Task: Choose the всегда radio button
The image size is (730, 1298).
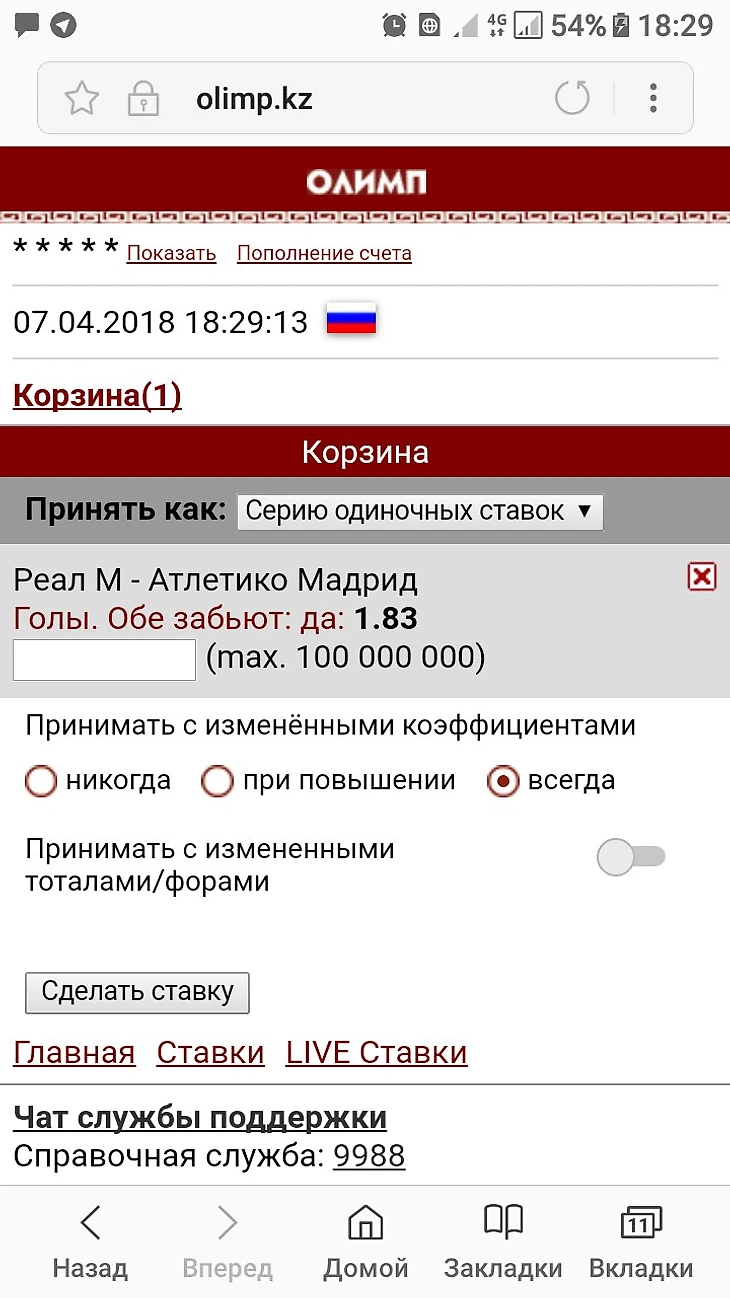Action: (503, 781)
